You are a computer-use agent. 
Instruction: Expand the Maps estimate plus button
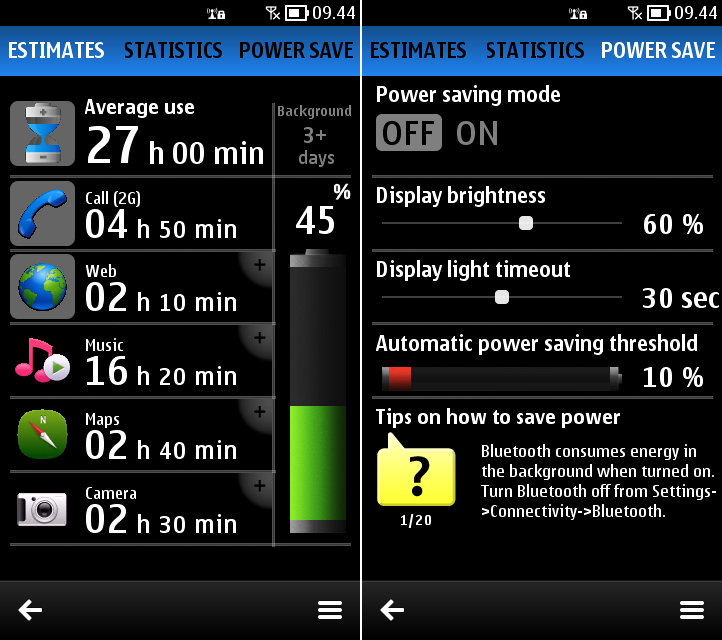260,412
